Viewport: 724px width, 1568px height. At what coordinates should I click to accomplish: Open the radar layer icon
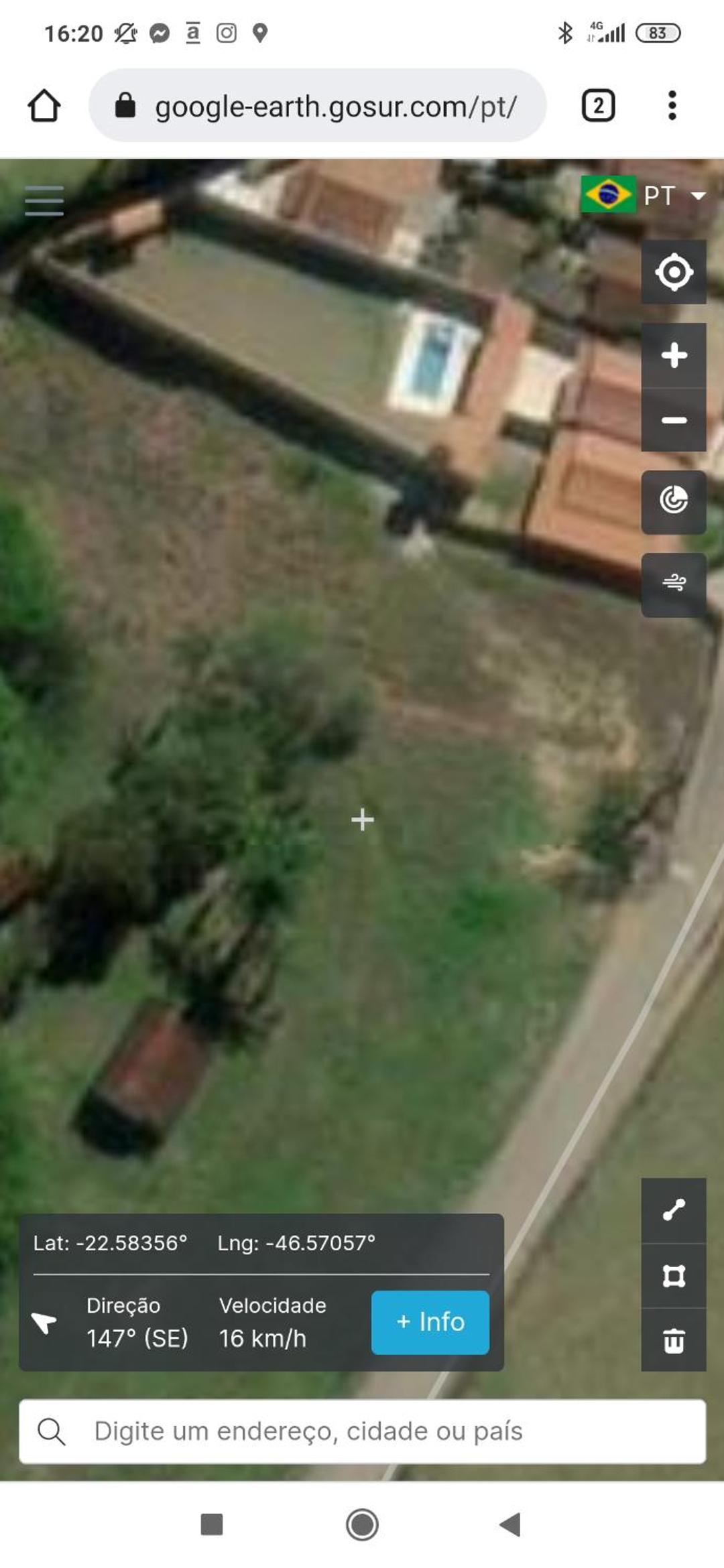(x=674, y=502)
